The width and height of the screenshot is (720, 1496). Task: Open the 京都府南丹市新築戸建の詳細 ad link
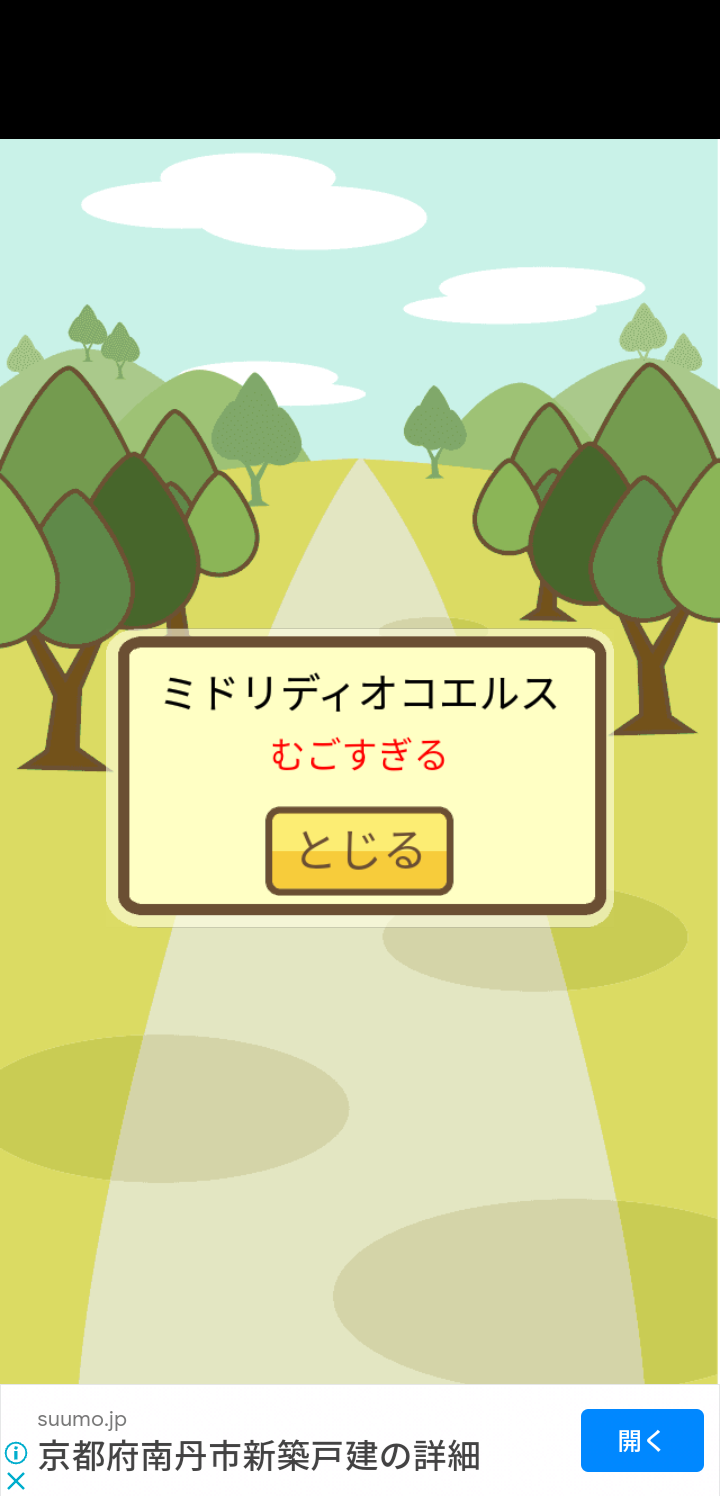click(259, 1456)
